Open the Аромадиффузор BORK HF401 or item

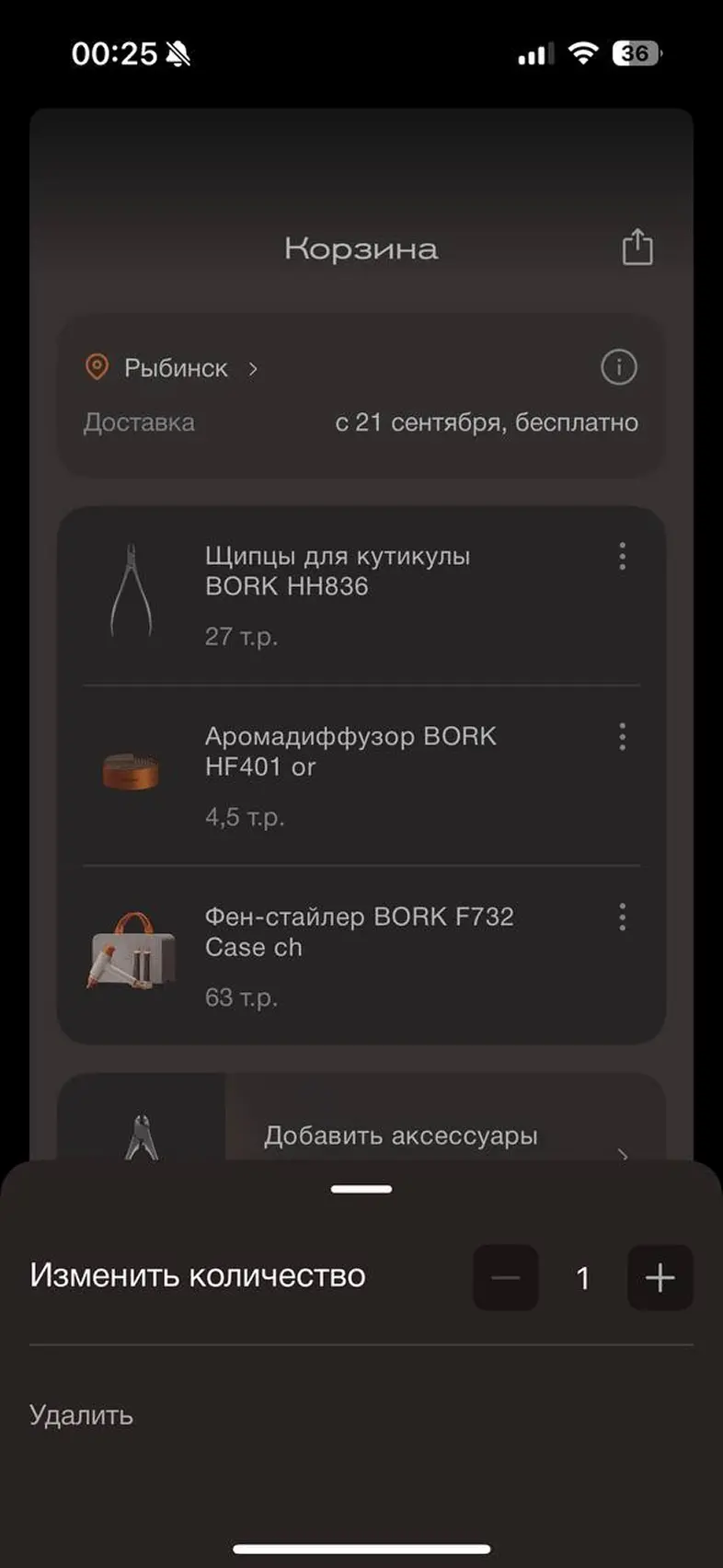point(350,752)
